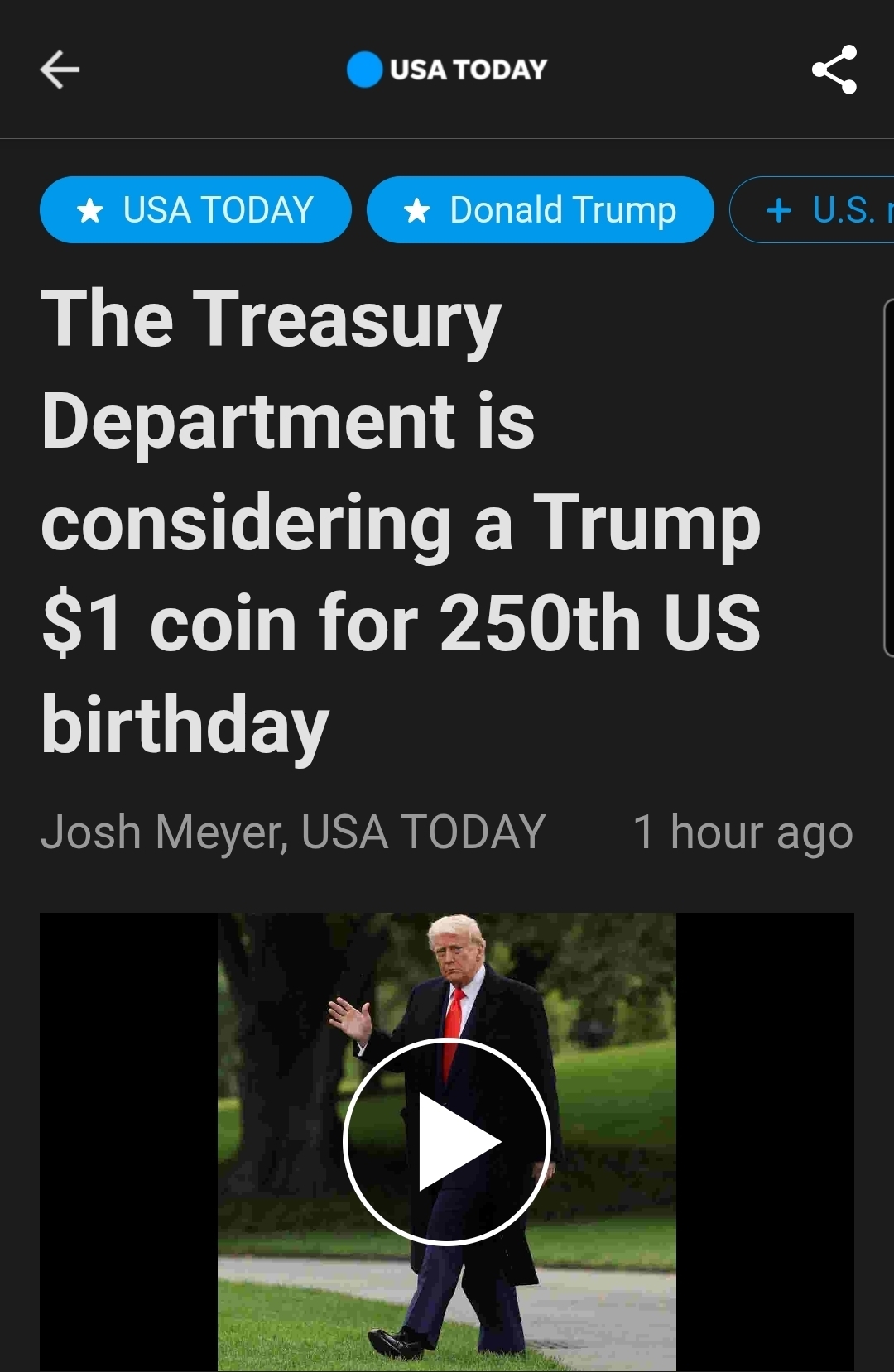Share this article
894x1372 pixels.
[834, 70]
